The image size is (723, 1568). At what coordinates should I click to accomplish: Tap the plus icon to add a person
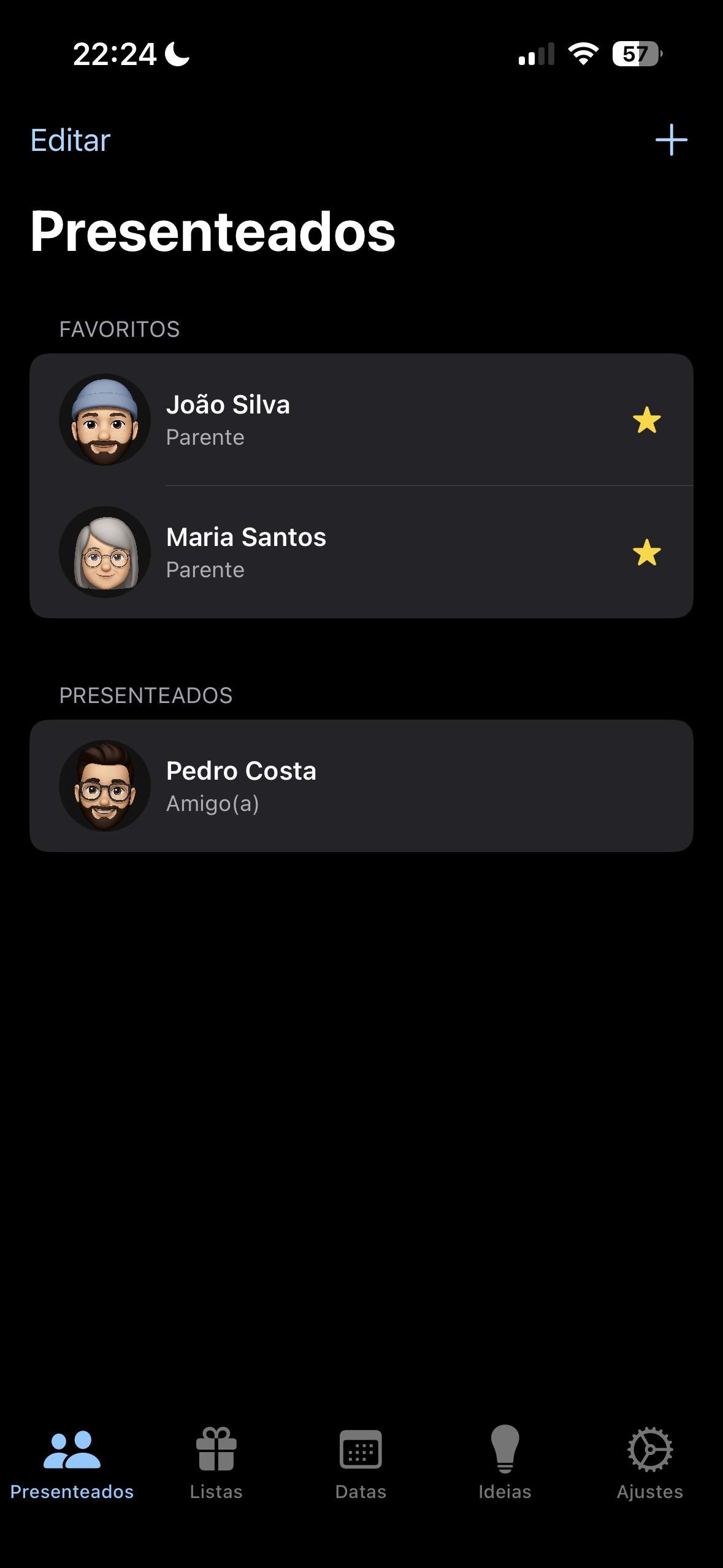click(671, 140)
